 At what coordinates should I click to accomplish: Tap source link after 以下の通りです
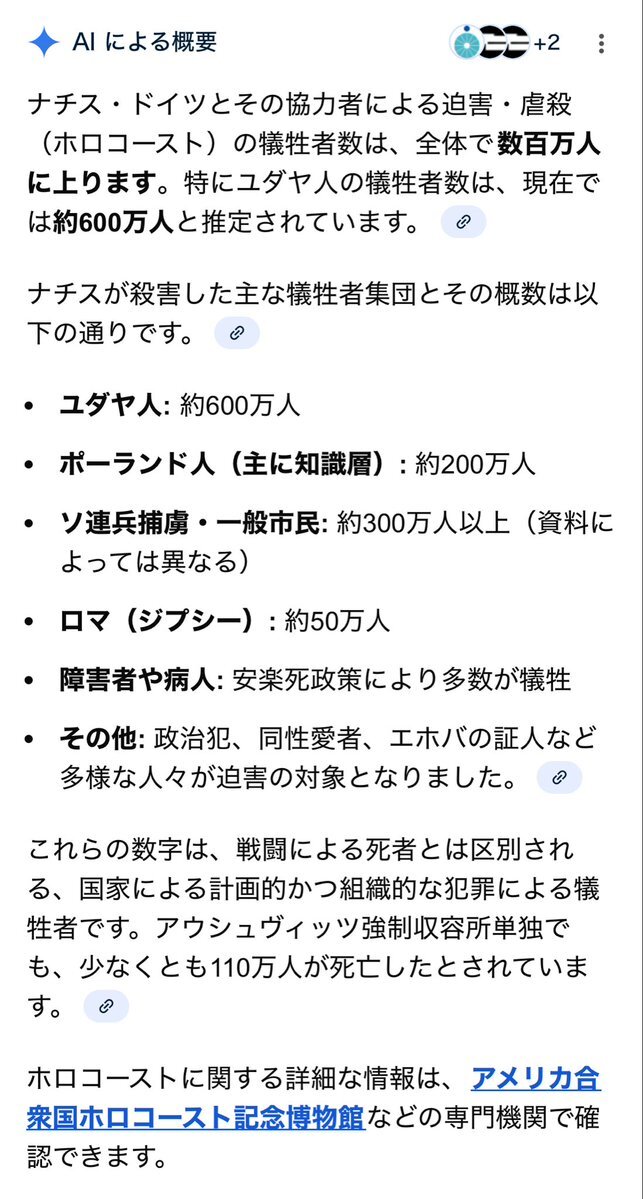pos(236,333)
